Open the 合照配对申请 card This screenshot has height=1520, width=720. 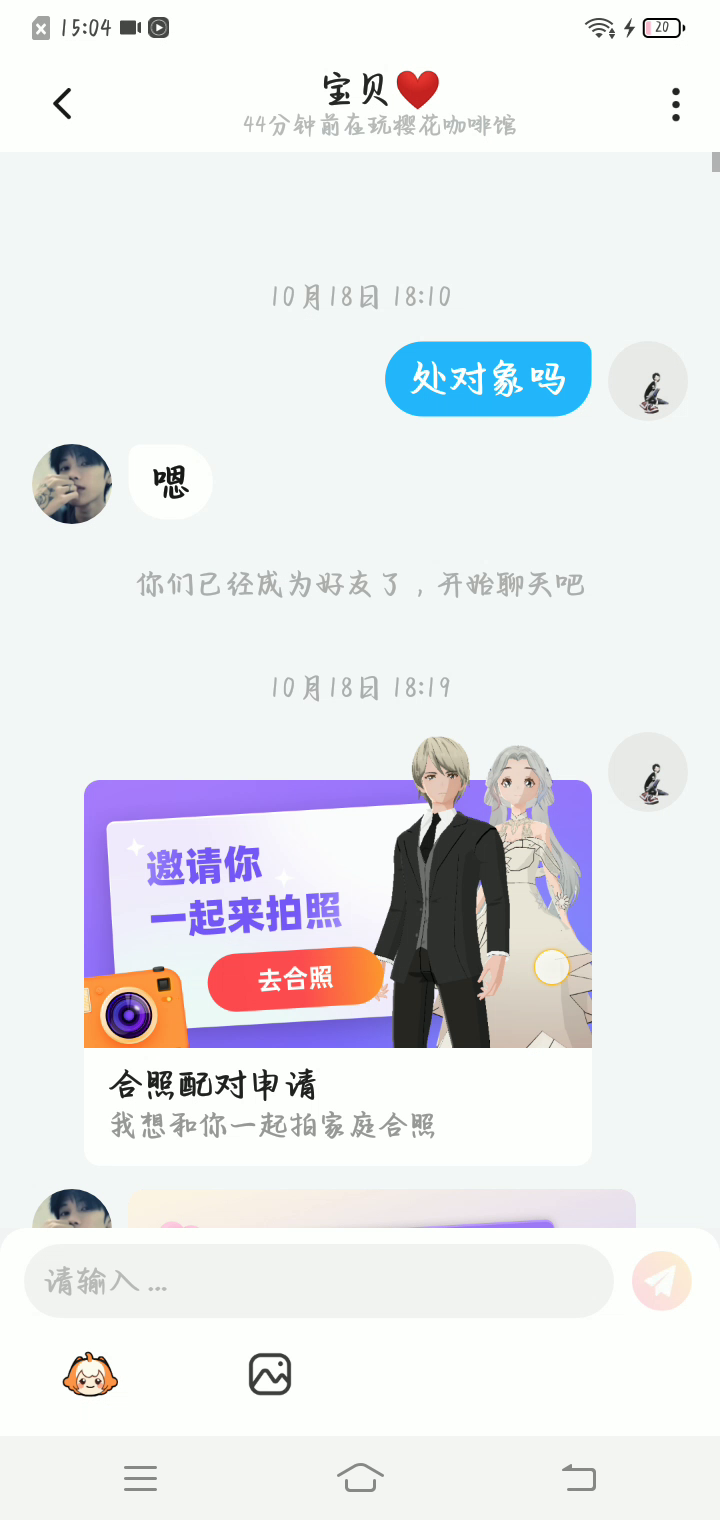[337, 1105]
